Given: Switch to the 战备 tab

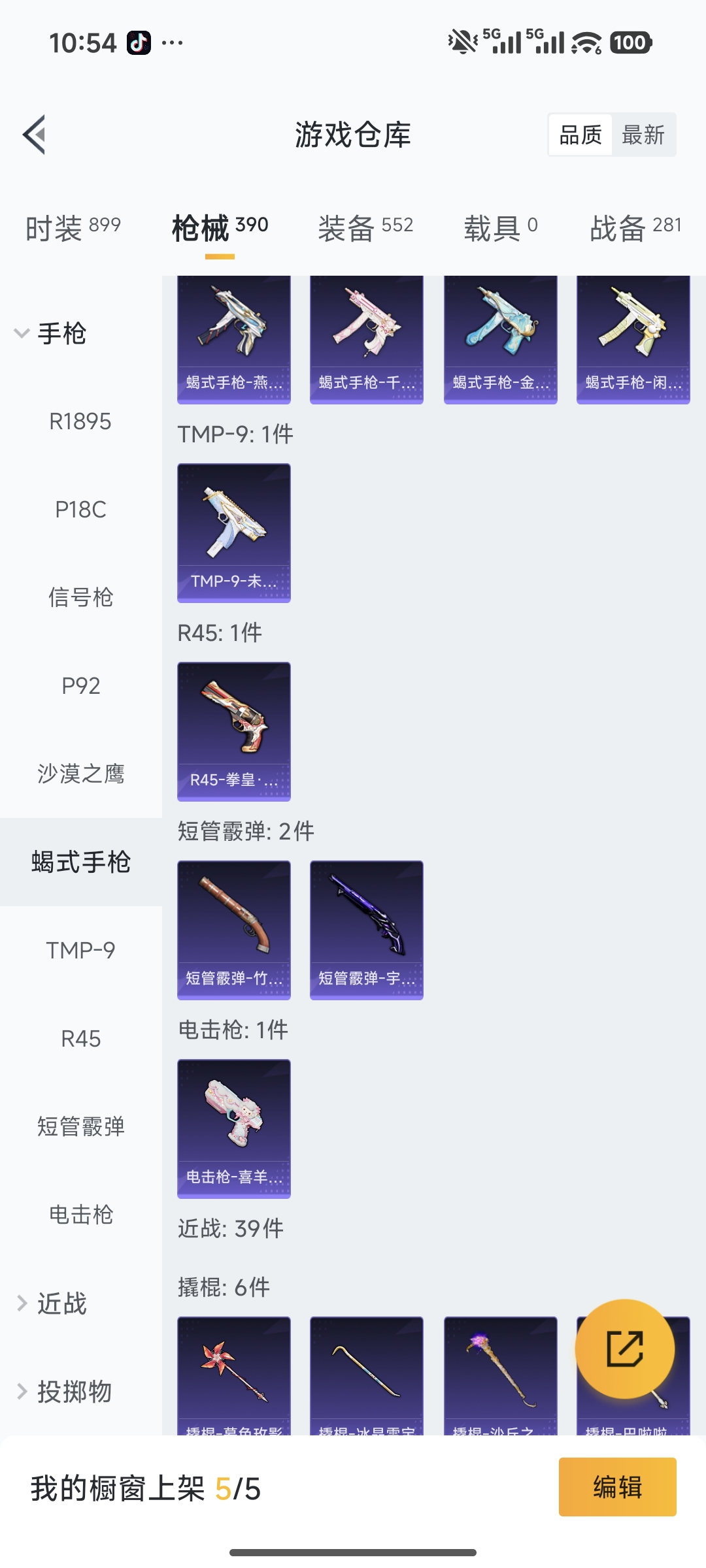Looking at the screenshot, I should (633, 224).
